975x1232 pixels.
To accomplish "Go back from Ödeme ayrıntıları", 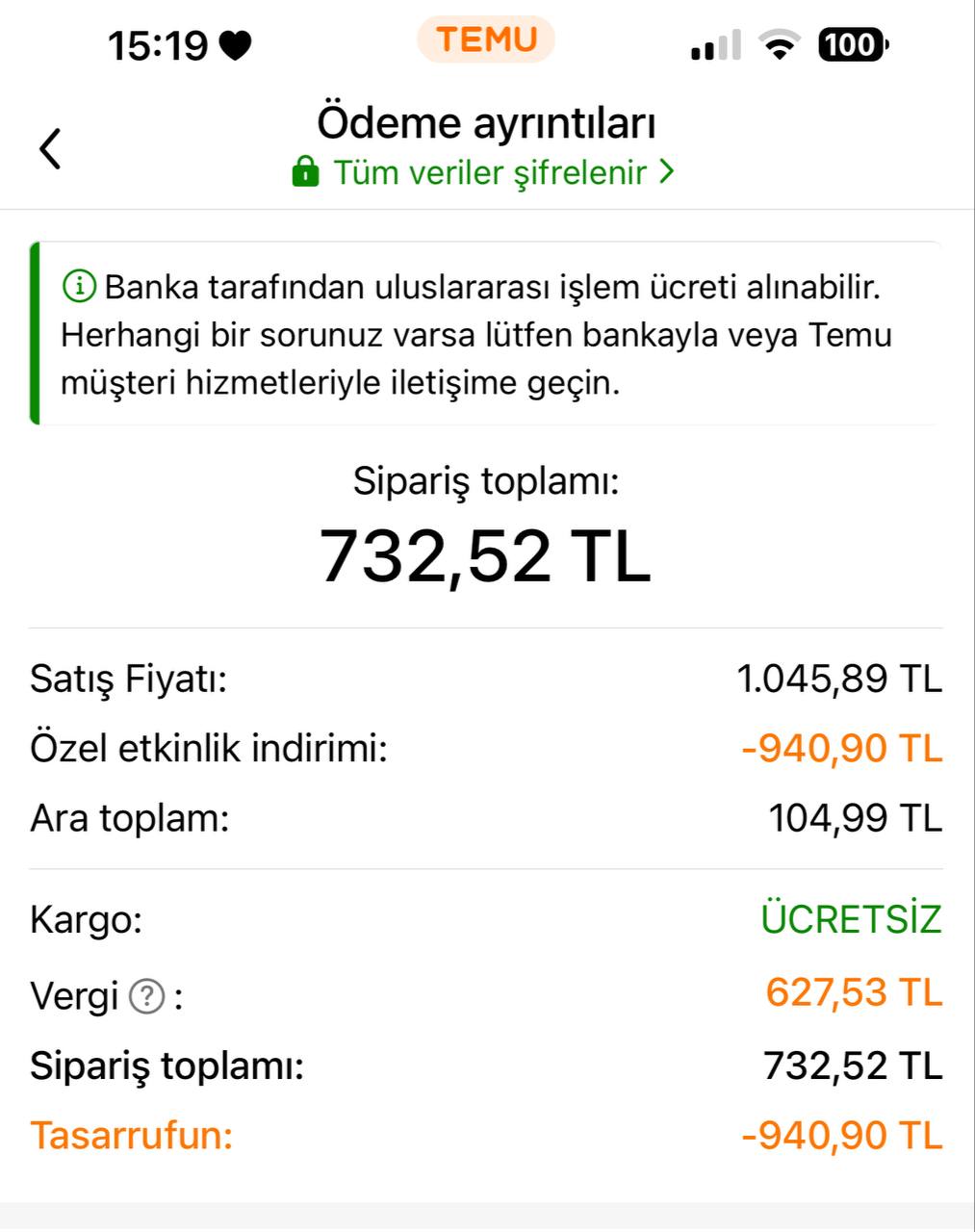I will (50, 149).
